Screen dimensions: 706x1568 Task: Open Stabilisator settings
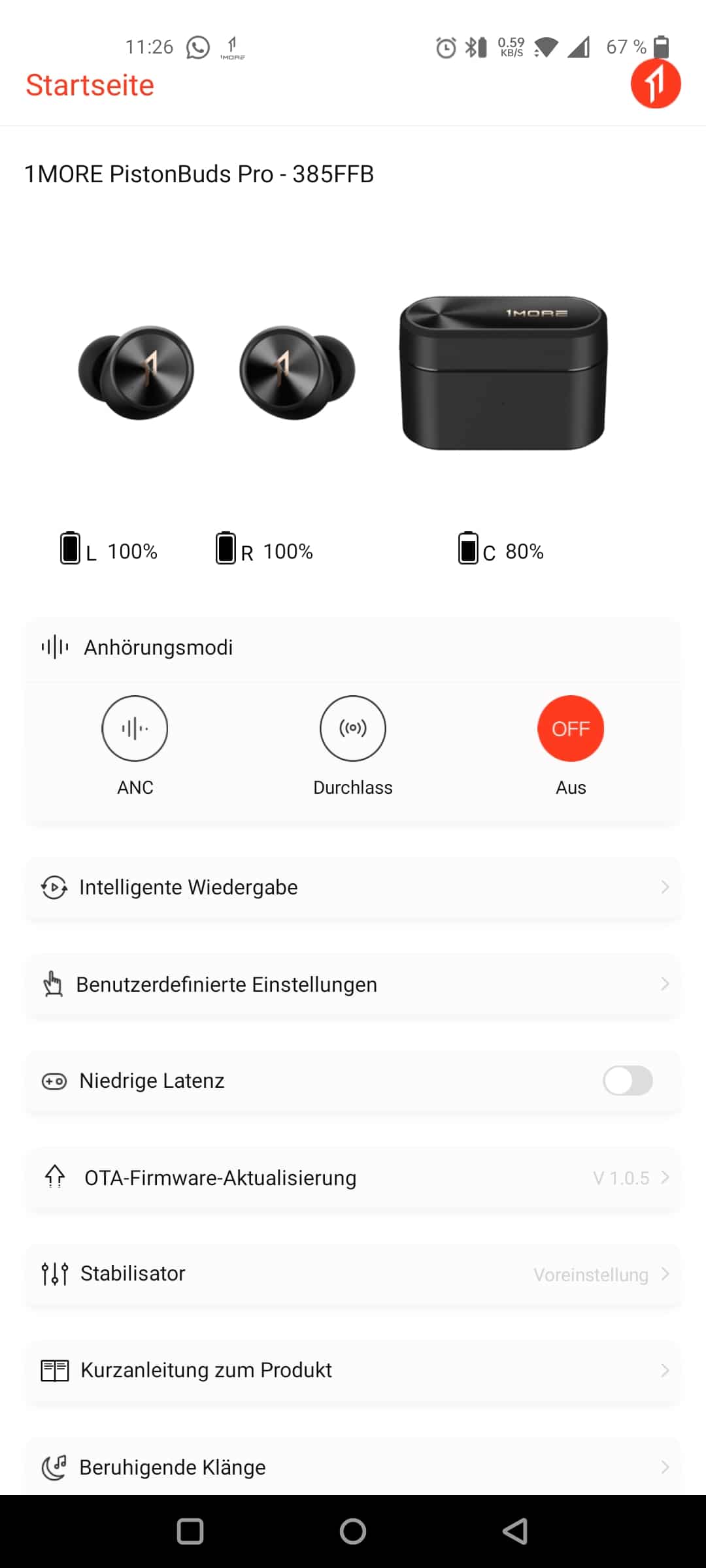(353, 1274)
